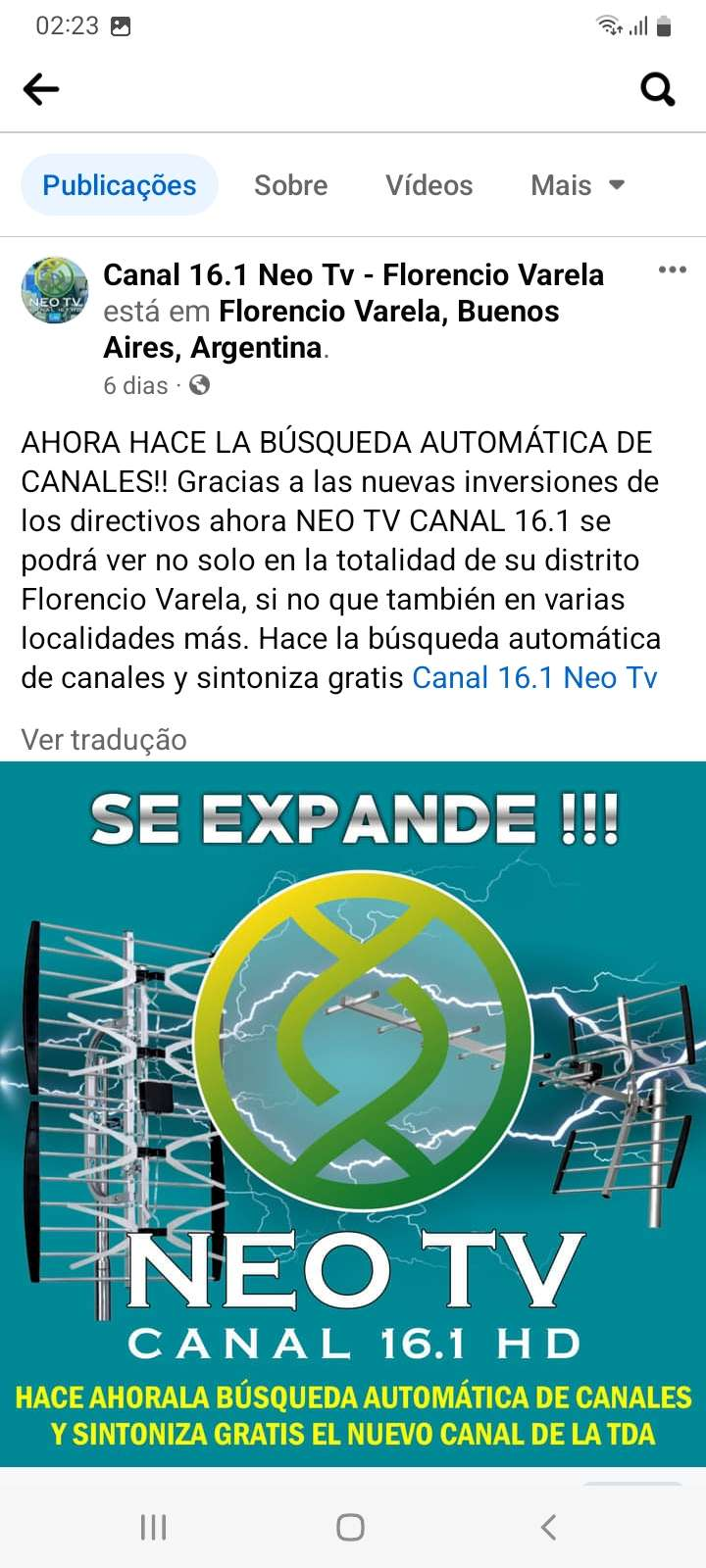Open the Vídeos tab
706x1568 pixels.
pyautogui.click(x=429, y=185)
